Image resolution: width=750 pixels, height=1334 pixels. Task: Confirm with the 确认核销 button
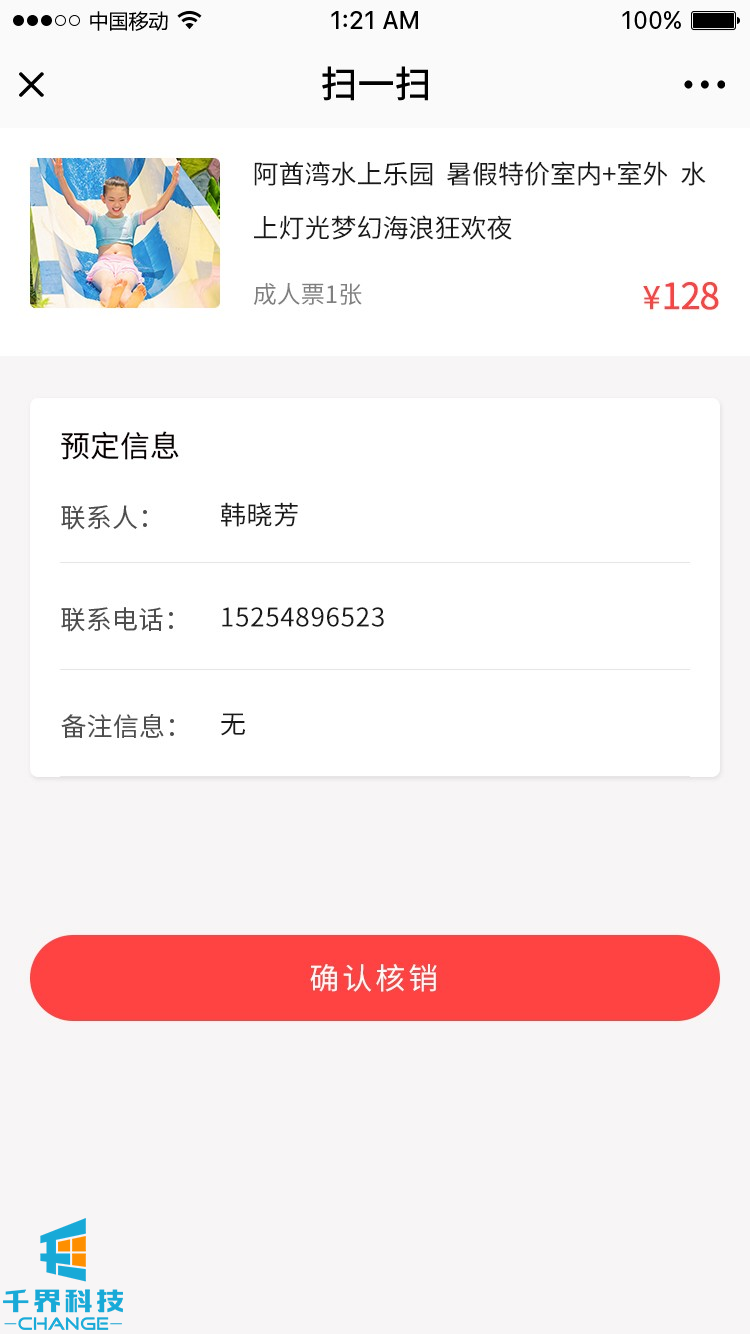375,978
